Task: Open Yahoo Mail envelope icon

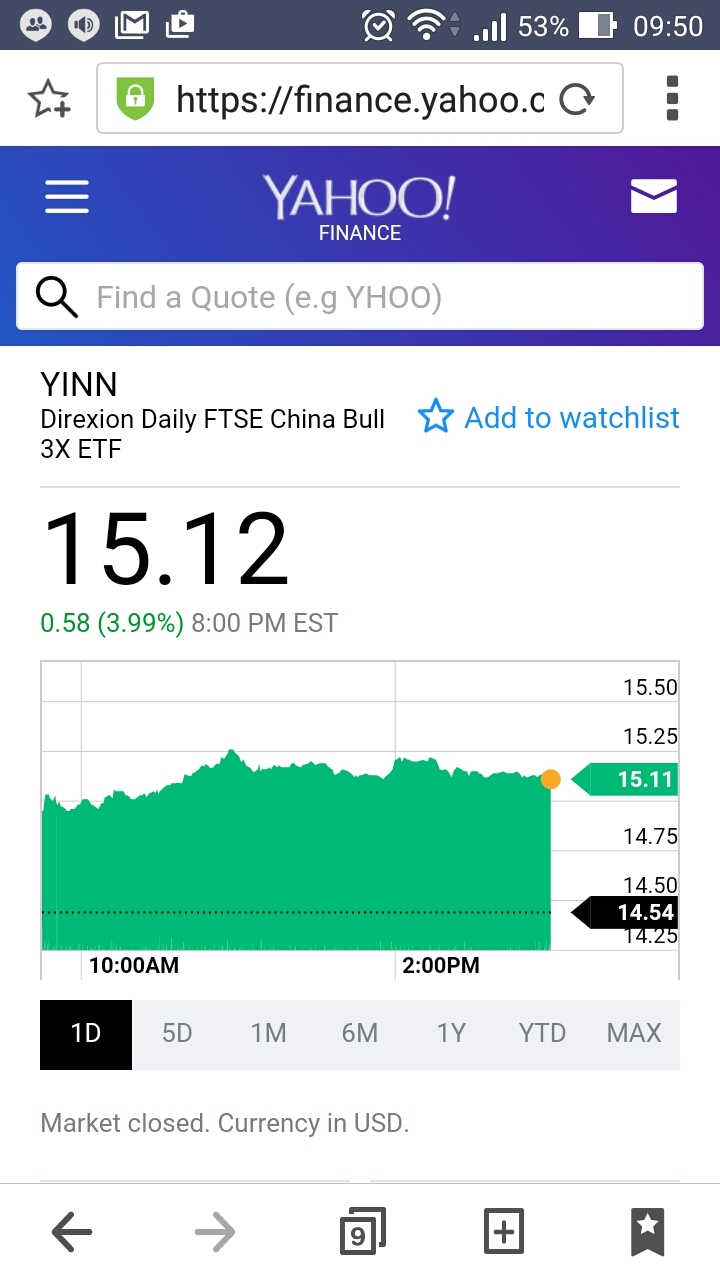Action: click(x=654, y=196)
